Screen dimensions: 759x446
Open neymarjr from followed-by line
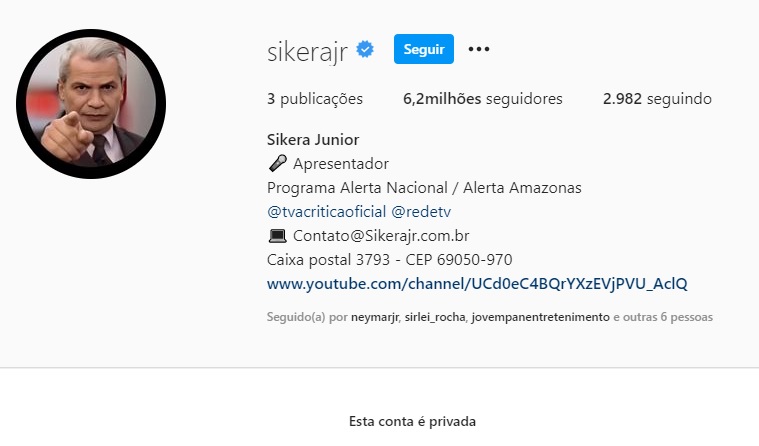pos(375,317)
